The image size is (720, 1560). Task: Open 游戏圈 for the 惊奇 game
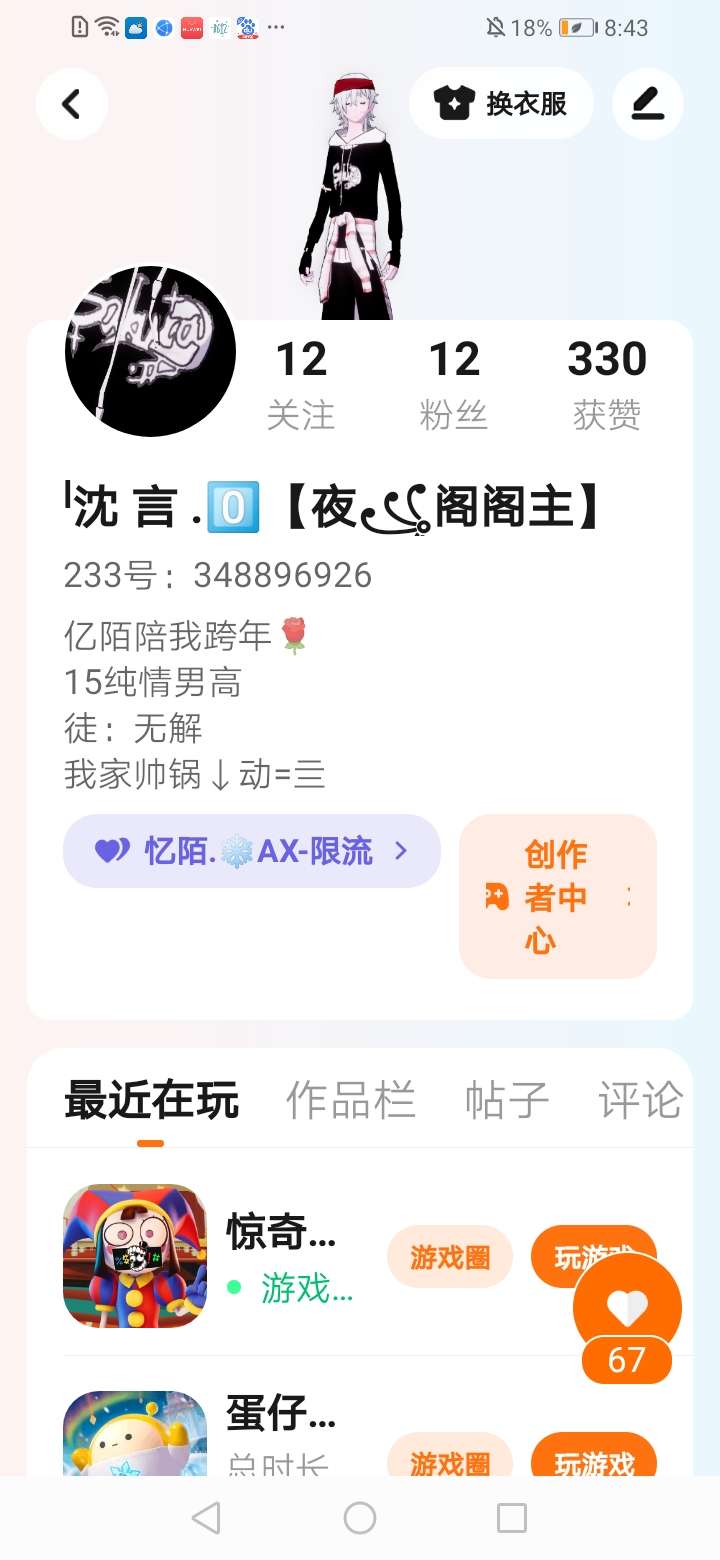(x=450, y=1257)
